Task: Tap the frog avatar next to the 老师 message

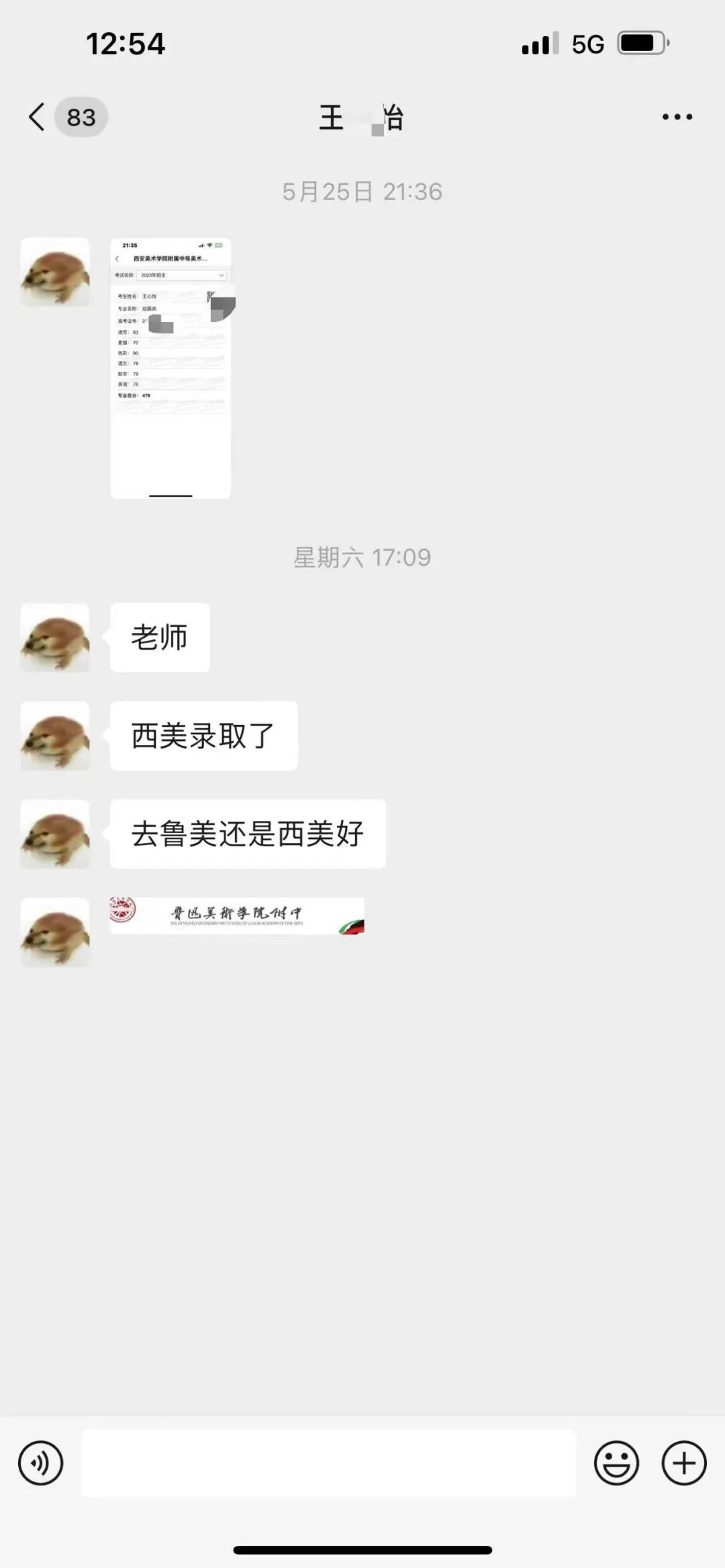Action: tap(55, 636)
